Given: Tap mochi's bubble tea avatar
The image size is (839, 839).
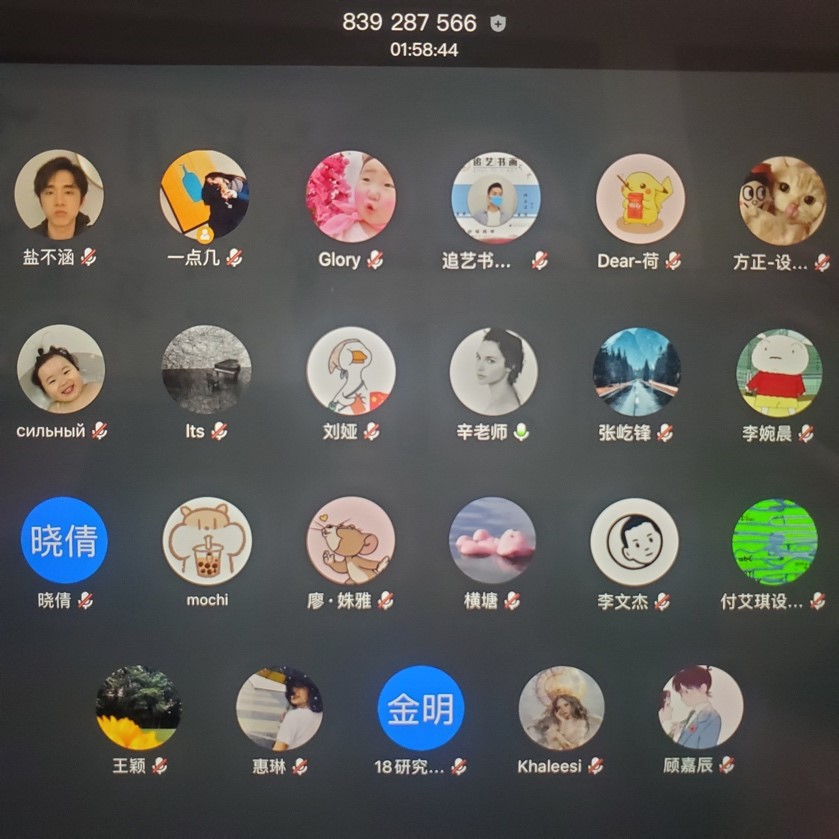Looking at the screenshot, I should [x=207, y=541].
